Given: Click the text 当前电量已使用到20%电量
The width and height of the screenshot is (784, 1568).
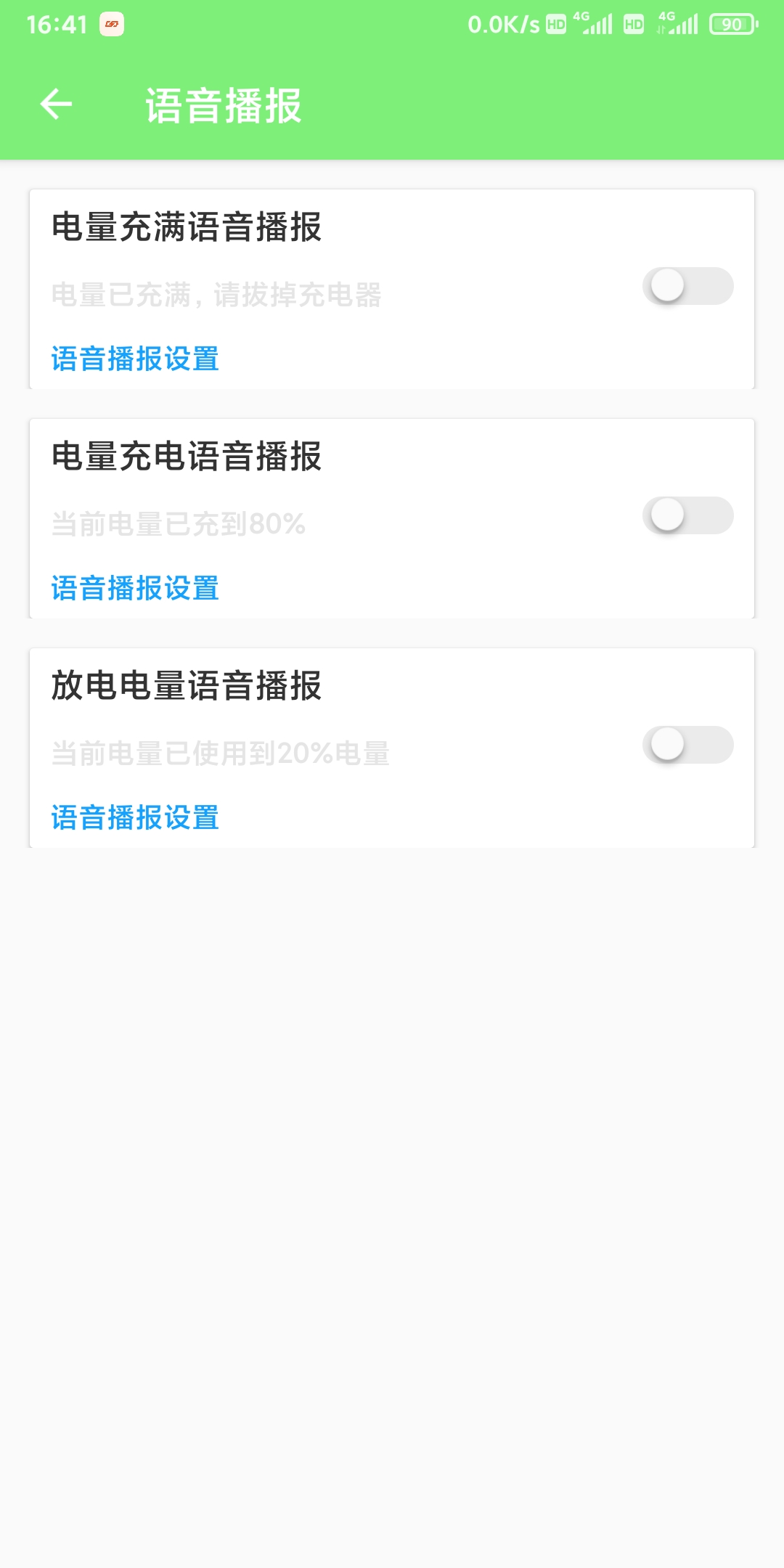Looking at the screenshot, I should (220, 754).
